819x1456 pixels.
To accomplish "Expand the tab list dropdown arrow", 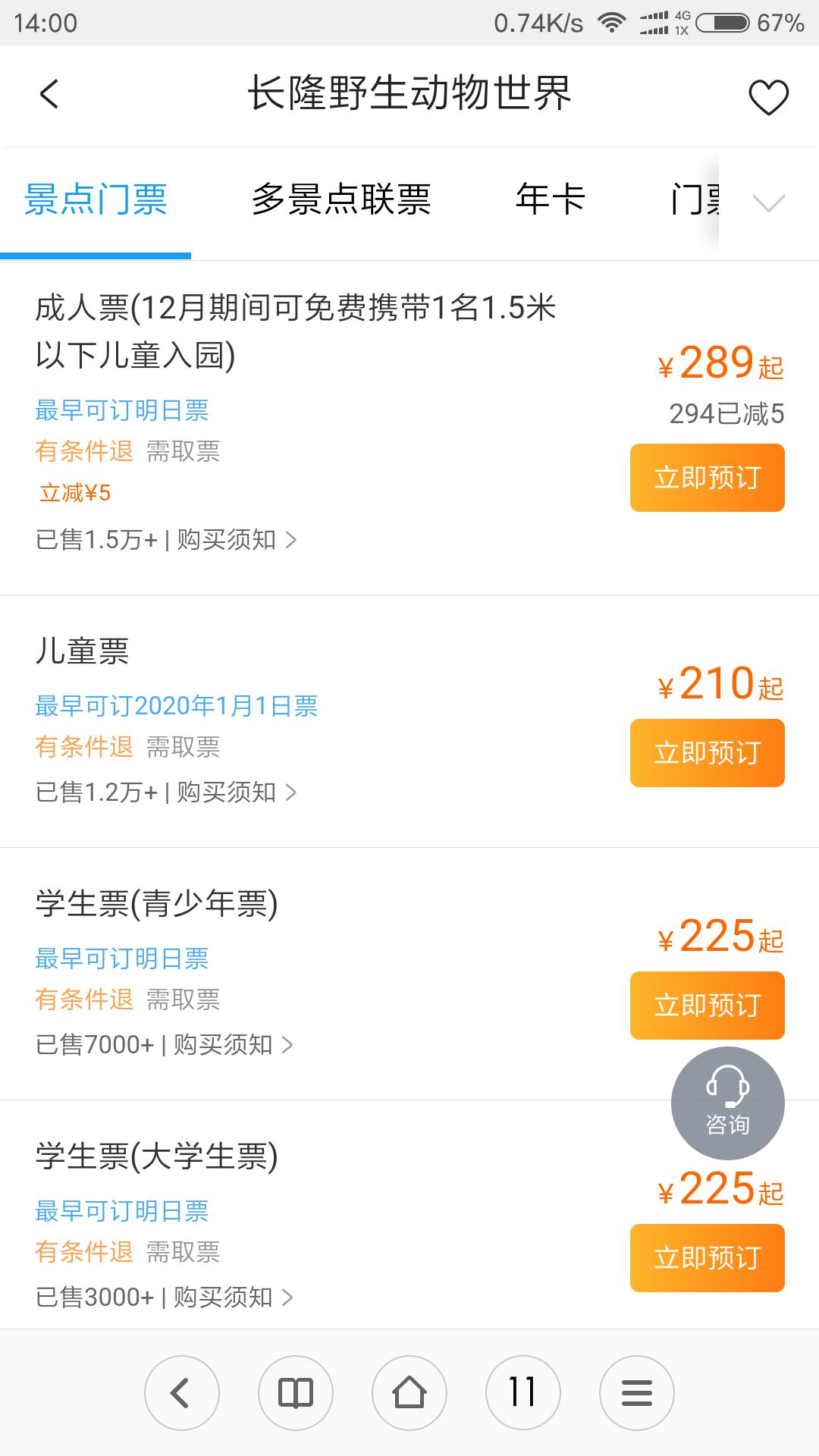I will [768, 202].
